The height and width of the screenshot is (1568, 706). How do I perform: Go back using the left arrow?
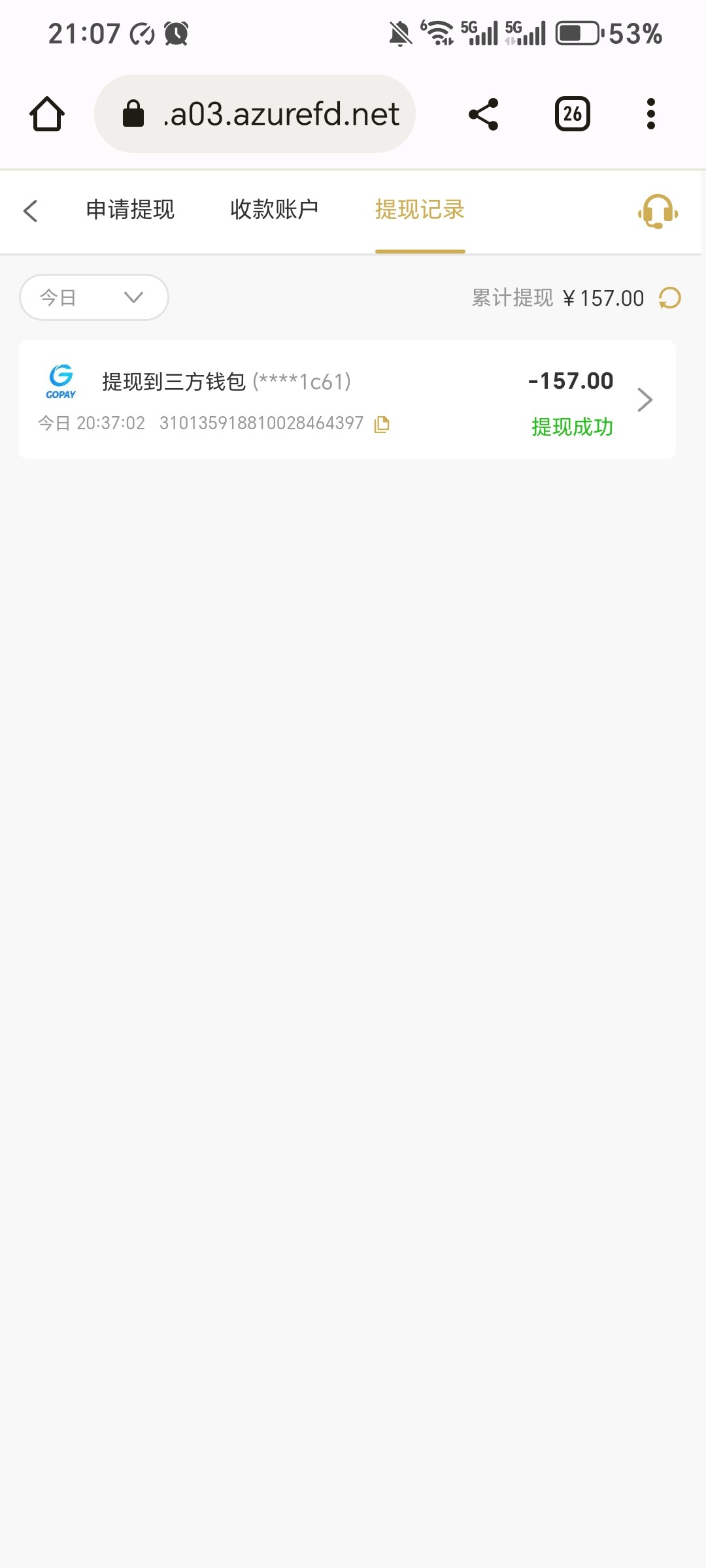click(30, 210)
